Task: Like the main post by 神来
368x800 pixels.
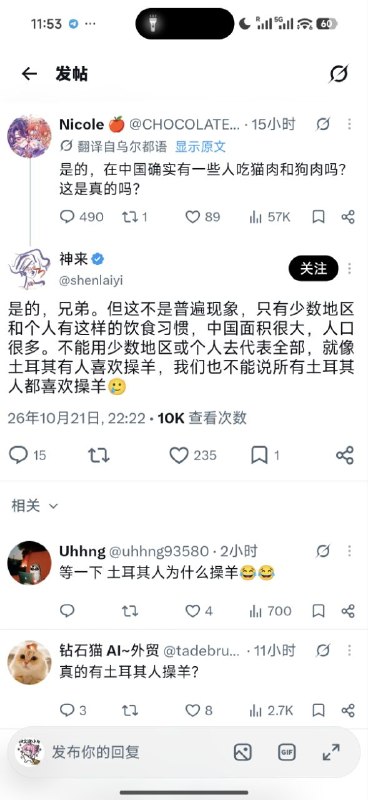Action: click(x=192, y=455)
